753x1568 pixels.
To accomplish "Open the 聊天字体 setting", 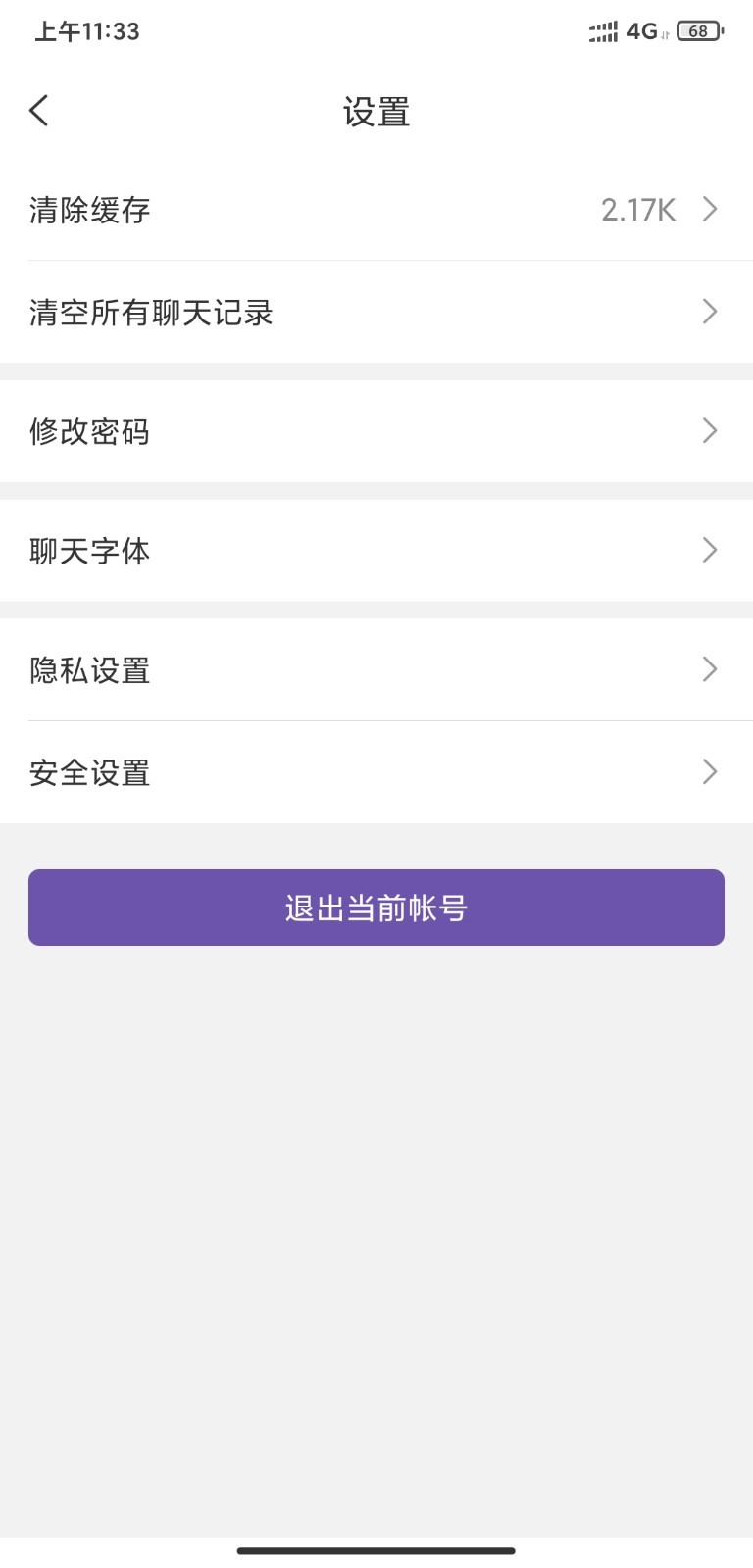I will [x=376, y=551].
